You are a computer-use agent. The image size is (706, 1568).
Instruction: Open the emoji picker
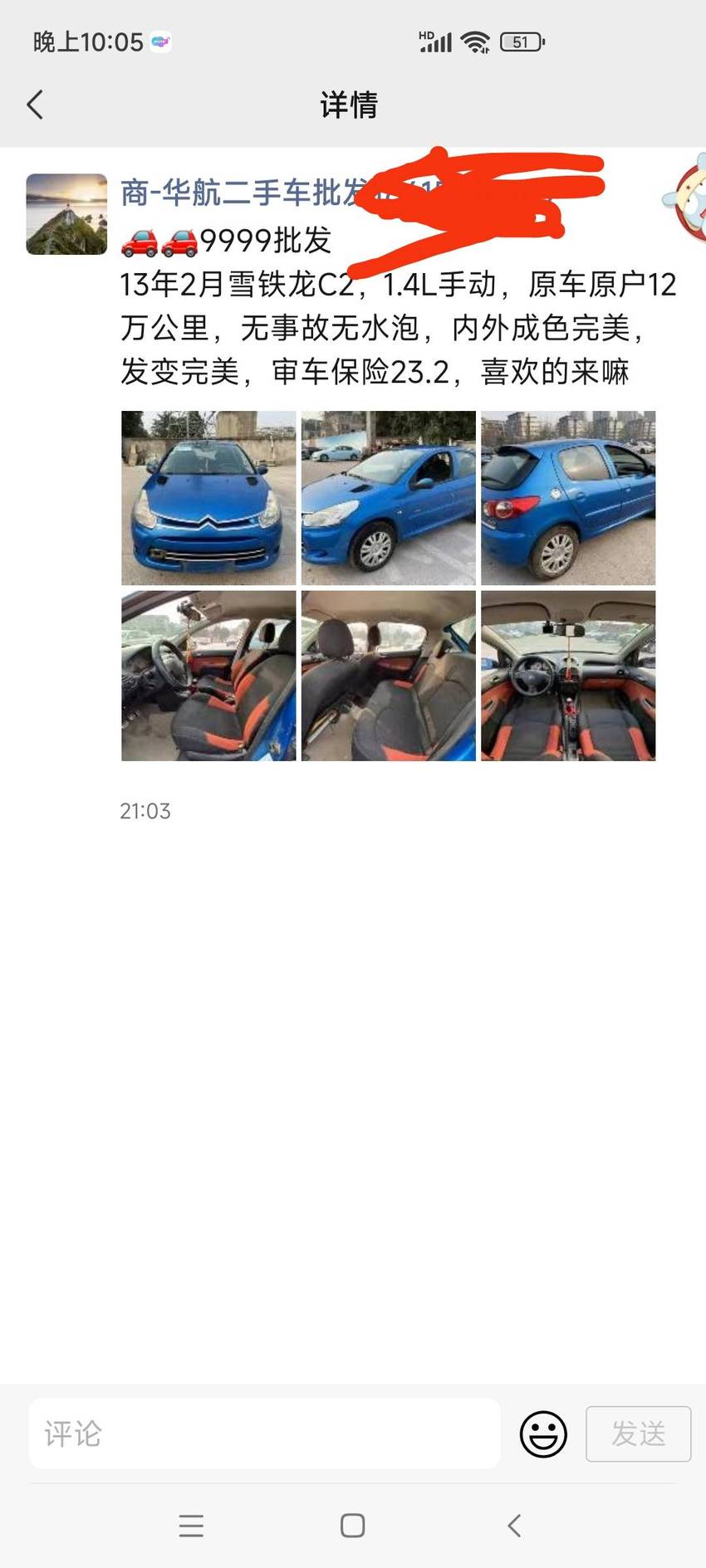[x=543, y=1434]
